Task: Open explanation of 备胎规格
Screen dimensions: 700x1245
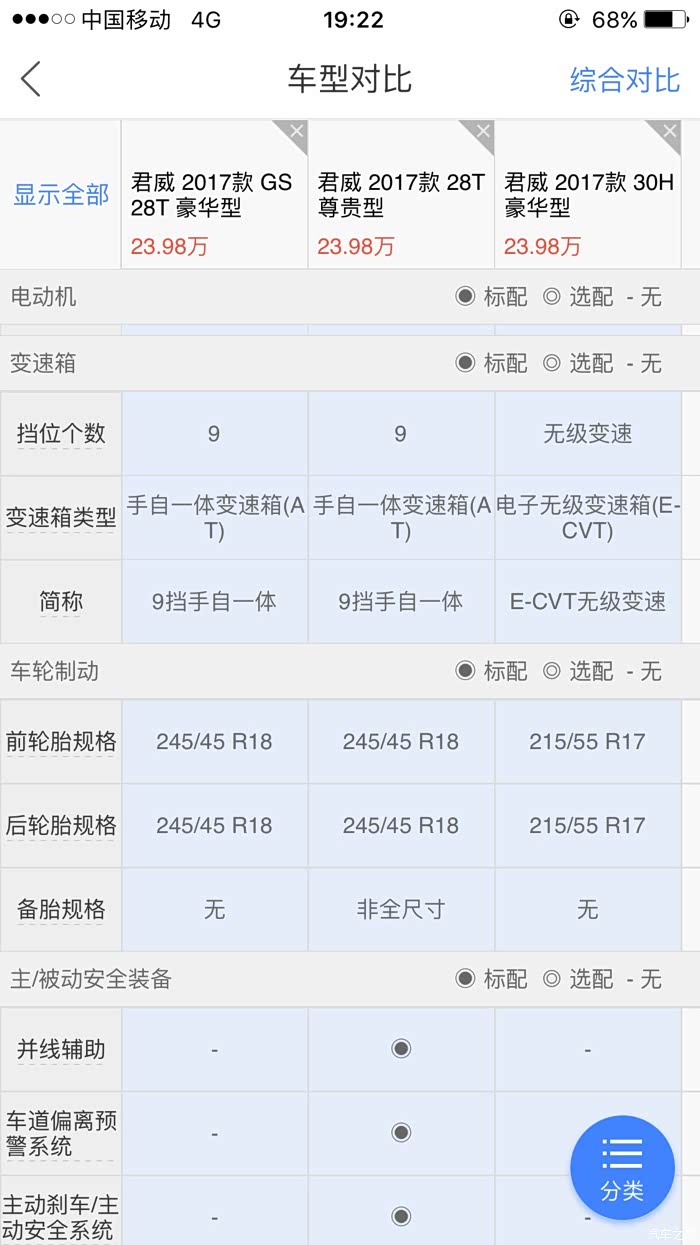Action: (x=61, y=909)
